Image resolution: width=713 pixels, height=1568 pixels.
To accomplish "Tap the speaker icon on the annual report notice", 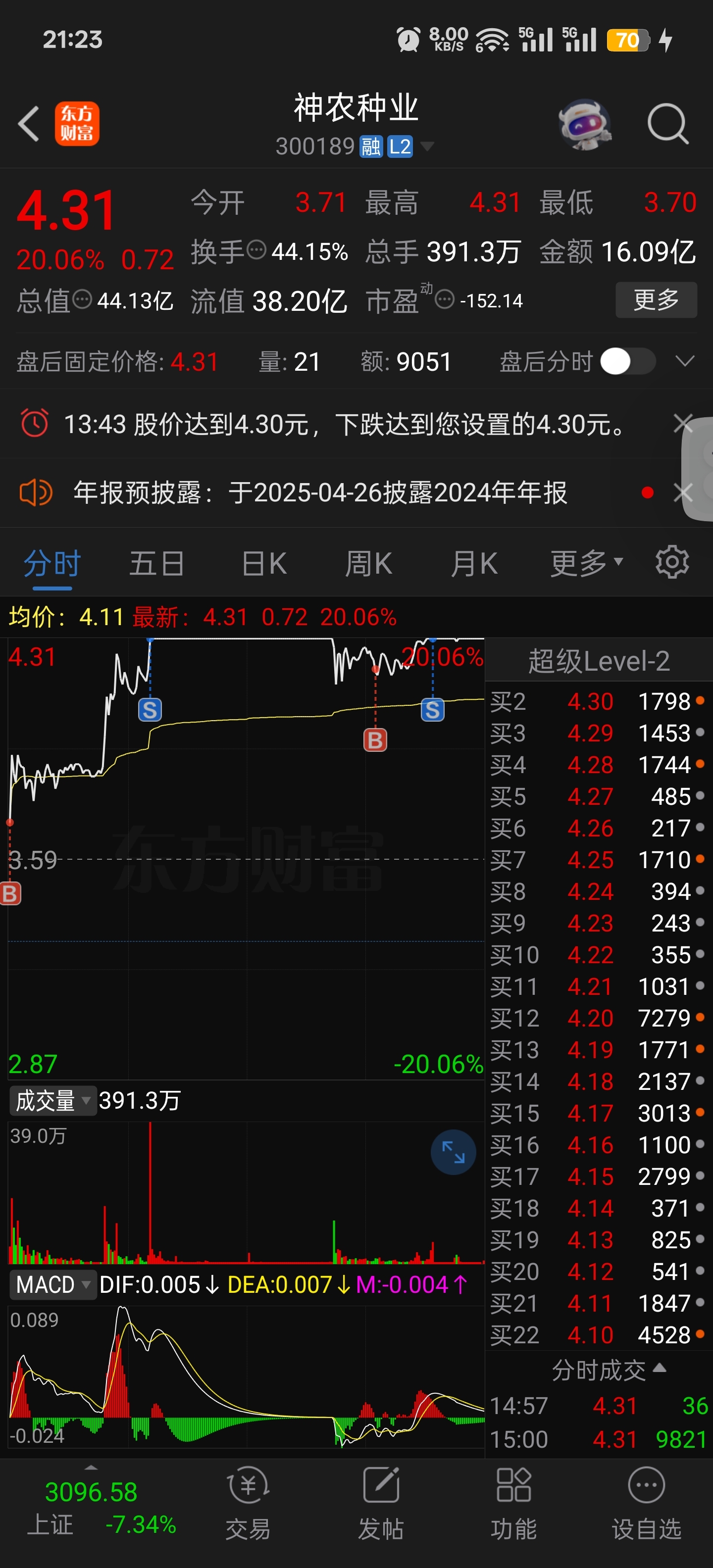I will click(x=35, y=493).
